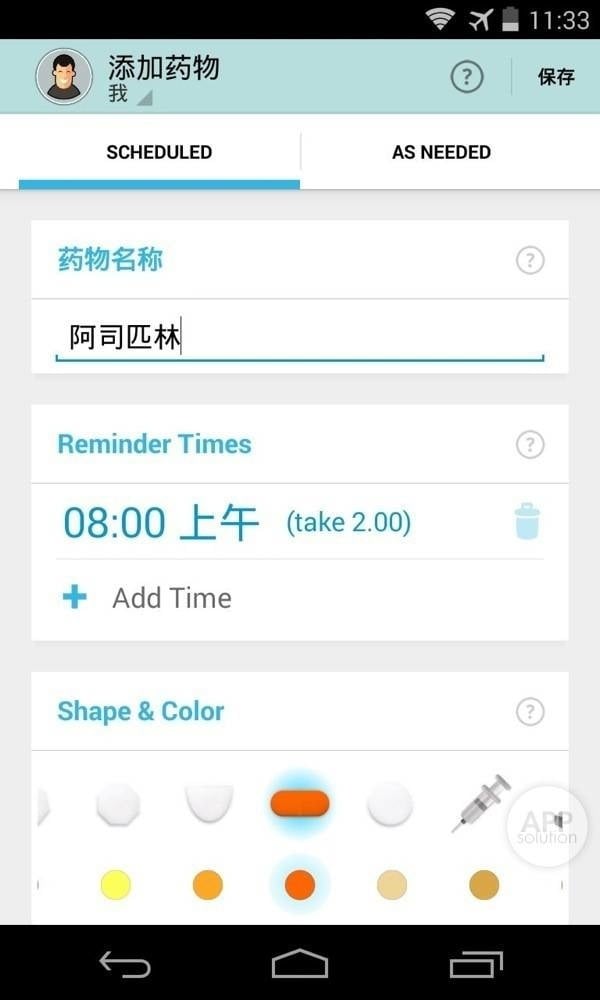Pick the octagon pill shape

(118, 804)
